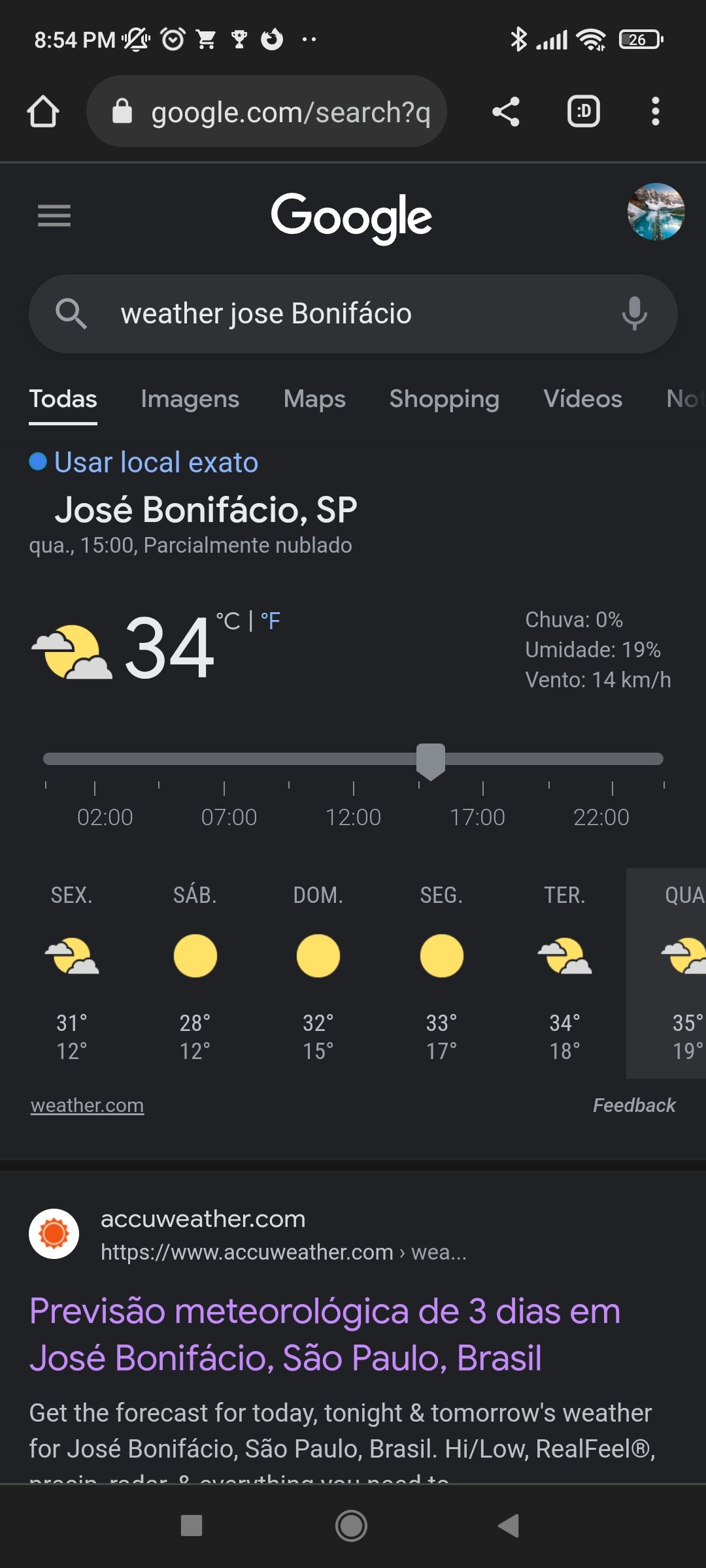Open the Google account profile picture

point(656,212)
